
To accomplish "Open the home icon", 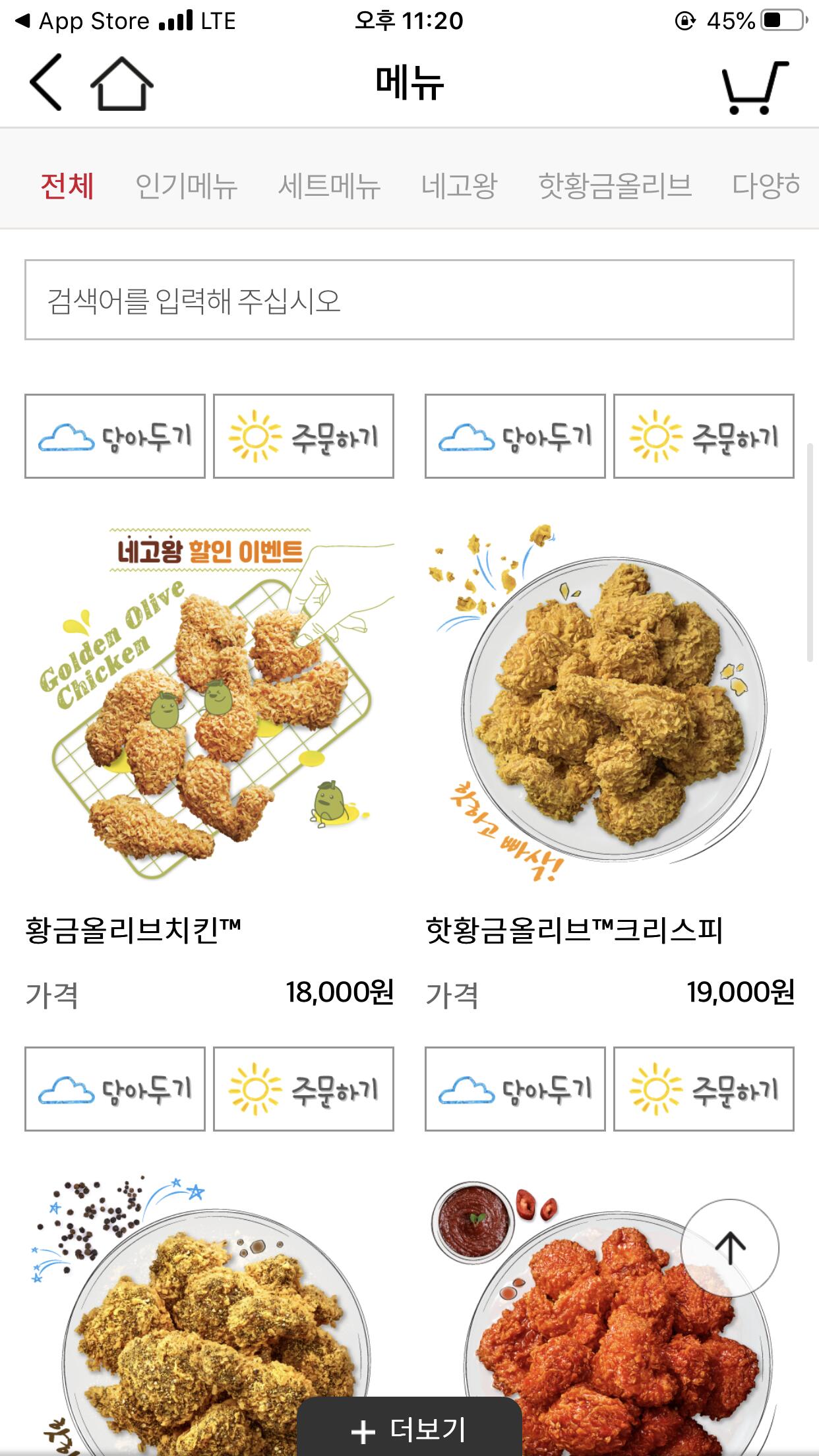I will point(122,84).
